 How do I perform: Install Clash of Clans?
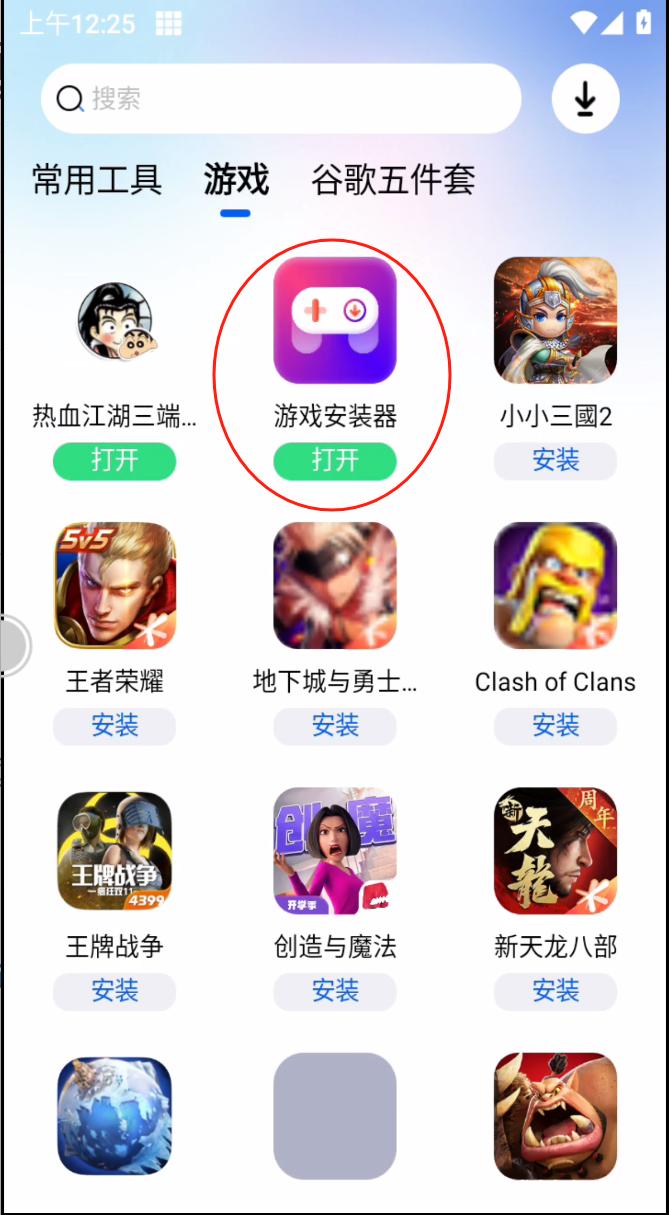coord(555,726)
